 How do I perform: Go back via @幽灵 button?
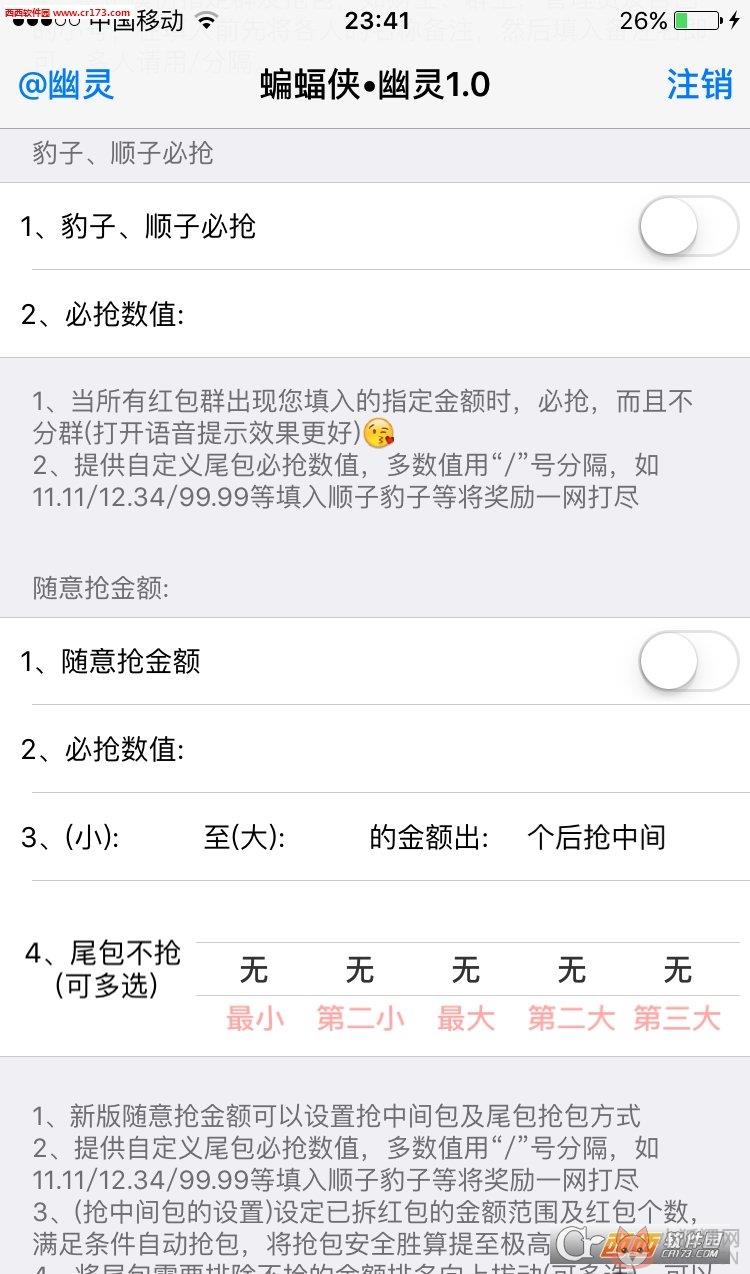(66, 85)
